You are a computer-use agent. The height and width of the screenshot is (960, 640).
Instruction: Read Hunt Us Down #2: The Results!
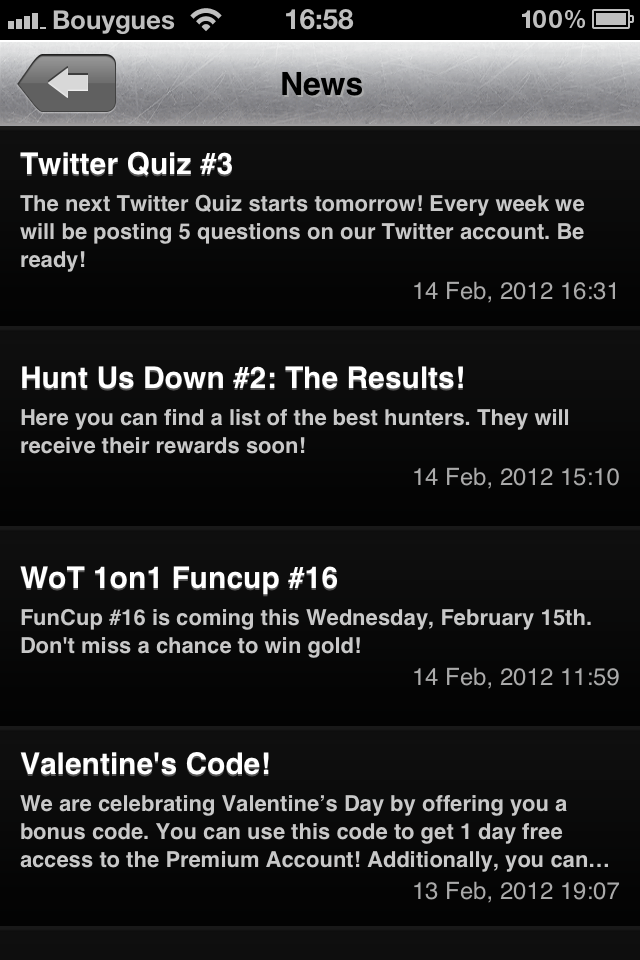click(319, 425)
